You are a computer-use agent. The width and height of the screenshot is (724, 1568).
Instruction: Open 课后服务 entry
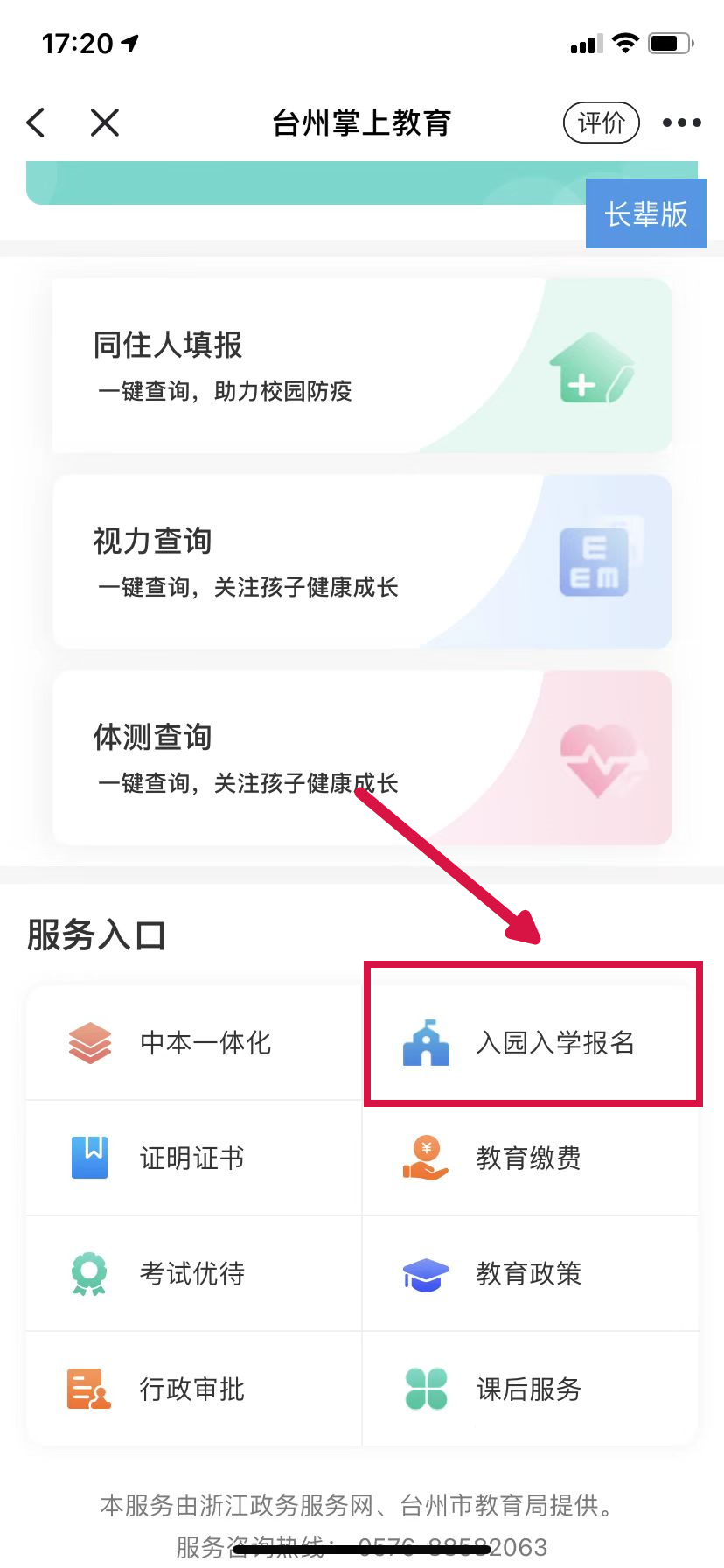531,1389
